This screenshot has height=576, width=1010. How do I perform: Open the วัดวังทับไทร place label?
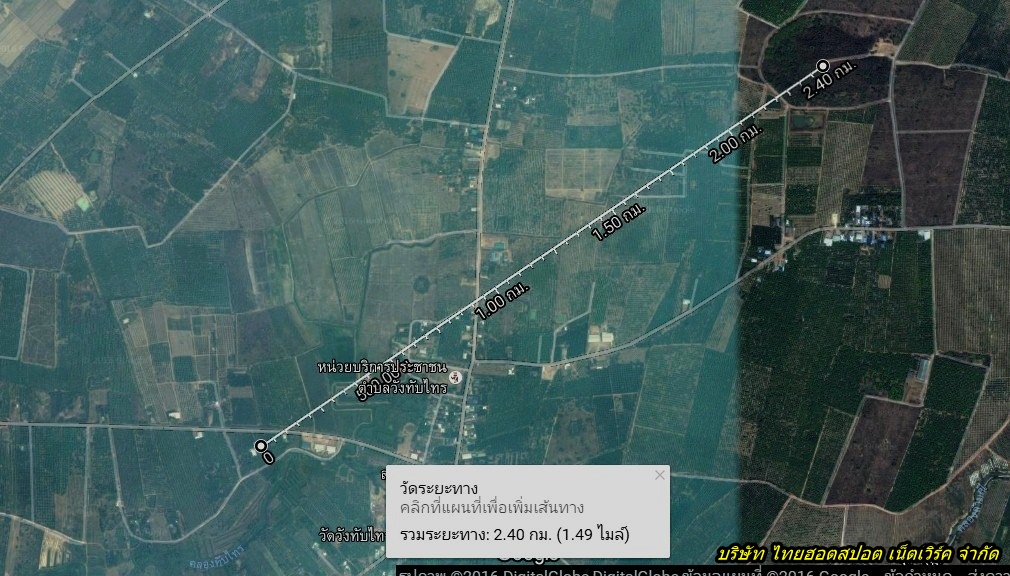(x=351, y=534)
